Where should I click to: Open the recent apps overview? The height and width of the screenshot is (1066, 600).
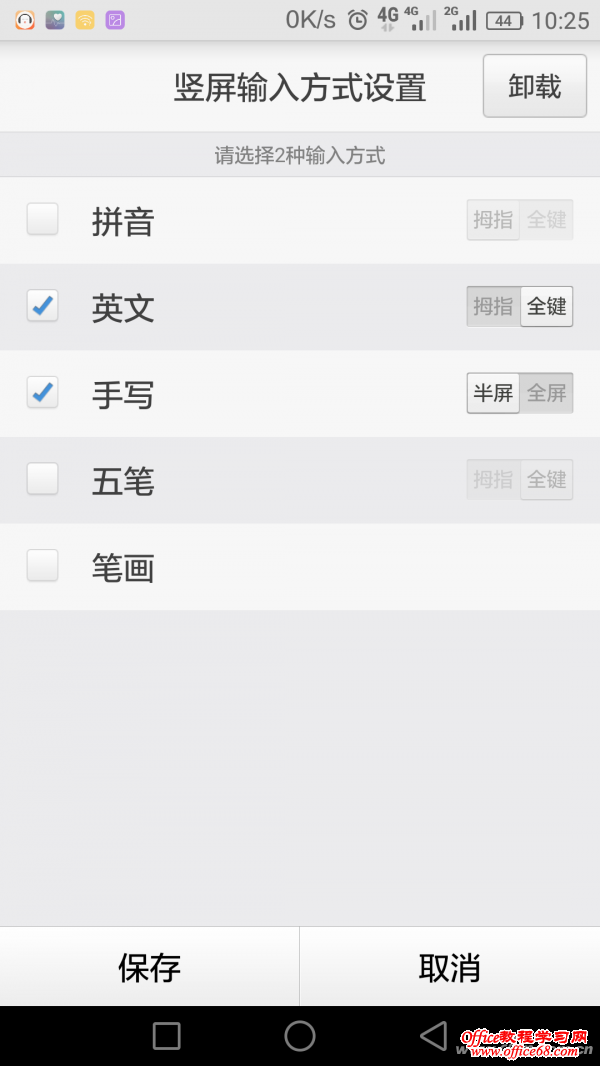point(167,1036)
